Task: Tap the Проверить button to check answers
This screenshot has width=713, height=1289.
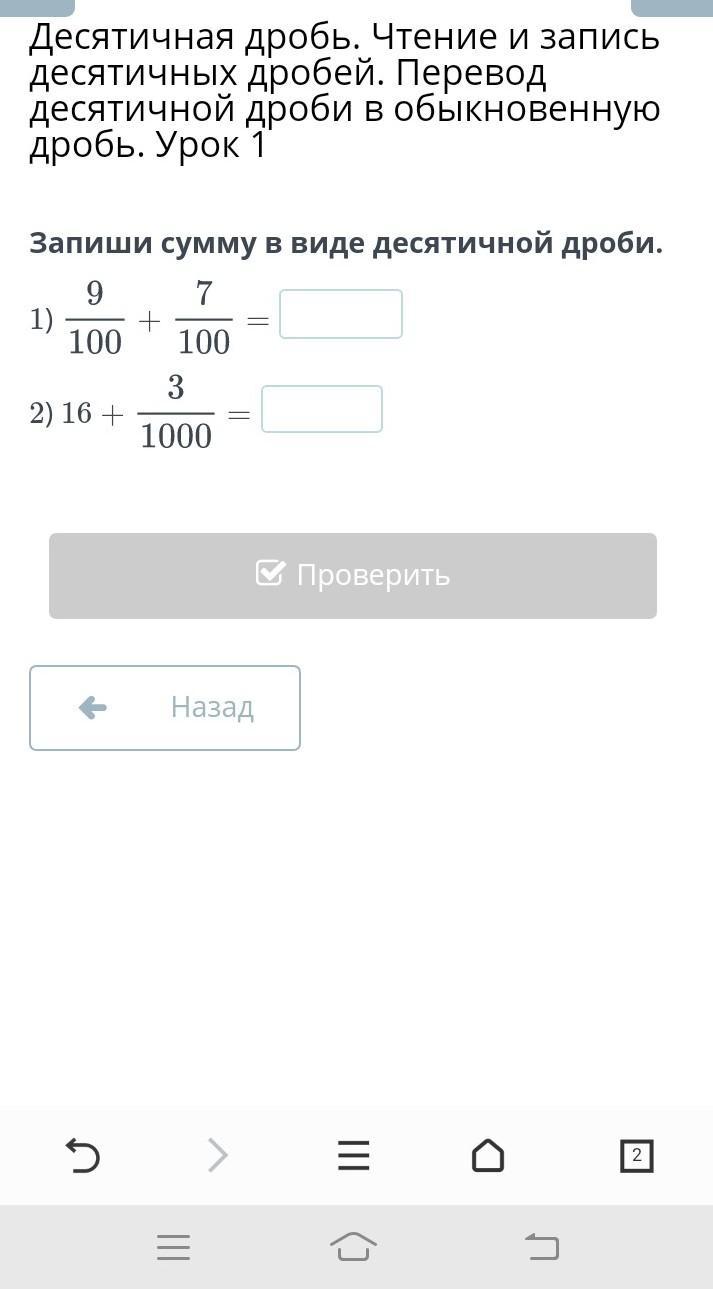Action: pyautogui.click(x=353, y=575)
